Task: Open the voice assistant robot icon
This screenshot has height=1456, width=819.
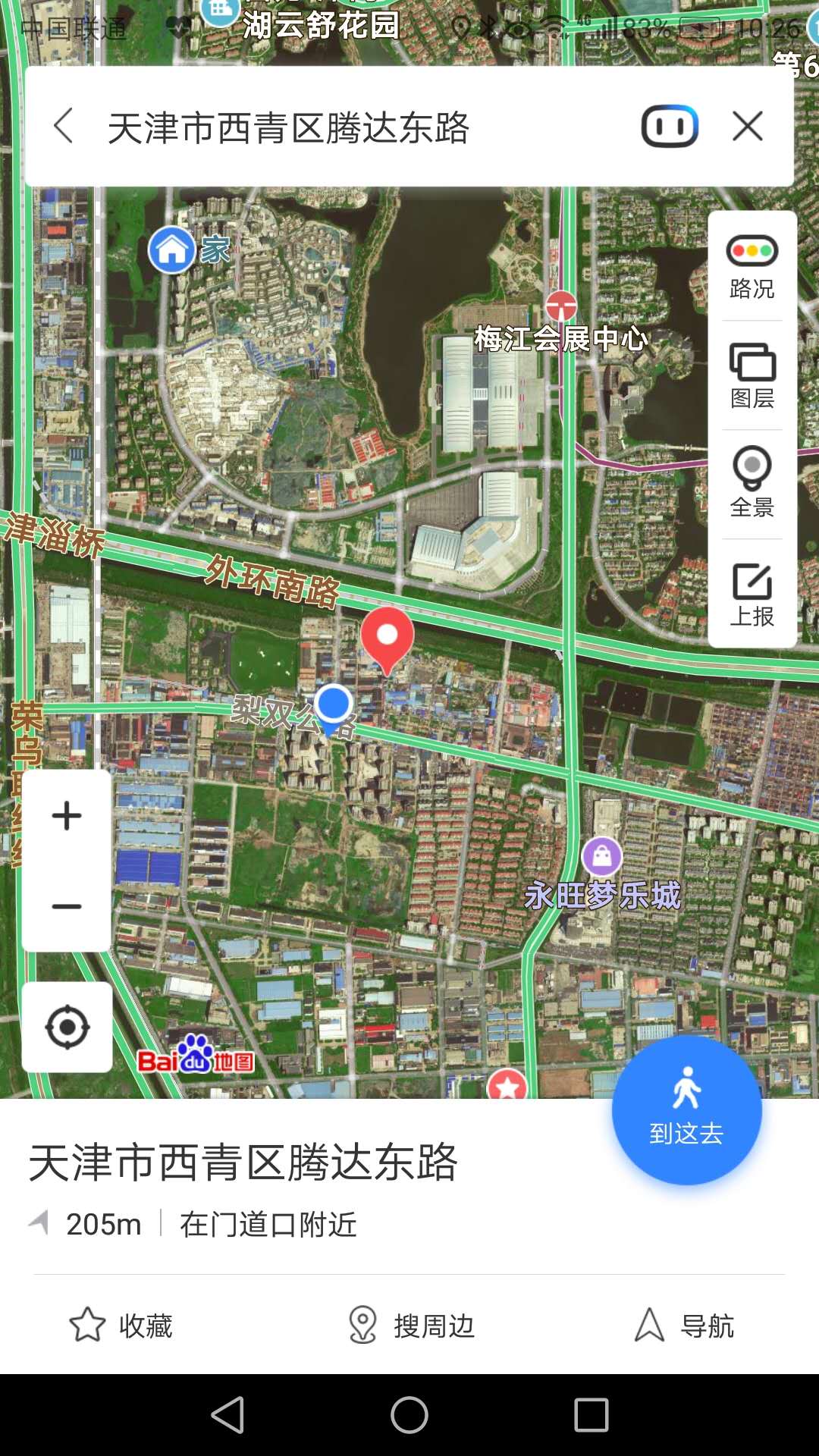Action: 670,126
